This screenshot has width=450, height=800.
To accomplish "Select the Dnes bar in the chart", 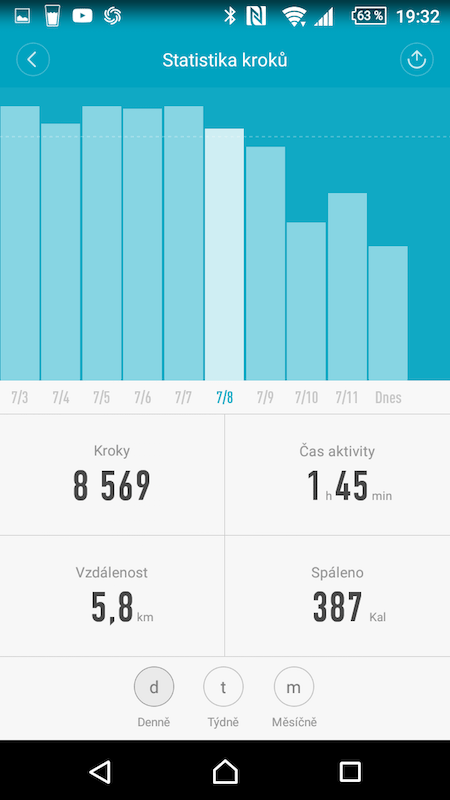I will pos(388,313).
